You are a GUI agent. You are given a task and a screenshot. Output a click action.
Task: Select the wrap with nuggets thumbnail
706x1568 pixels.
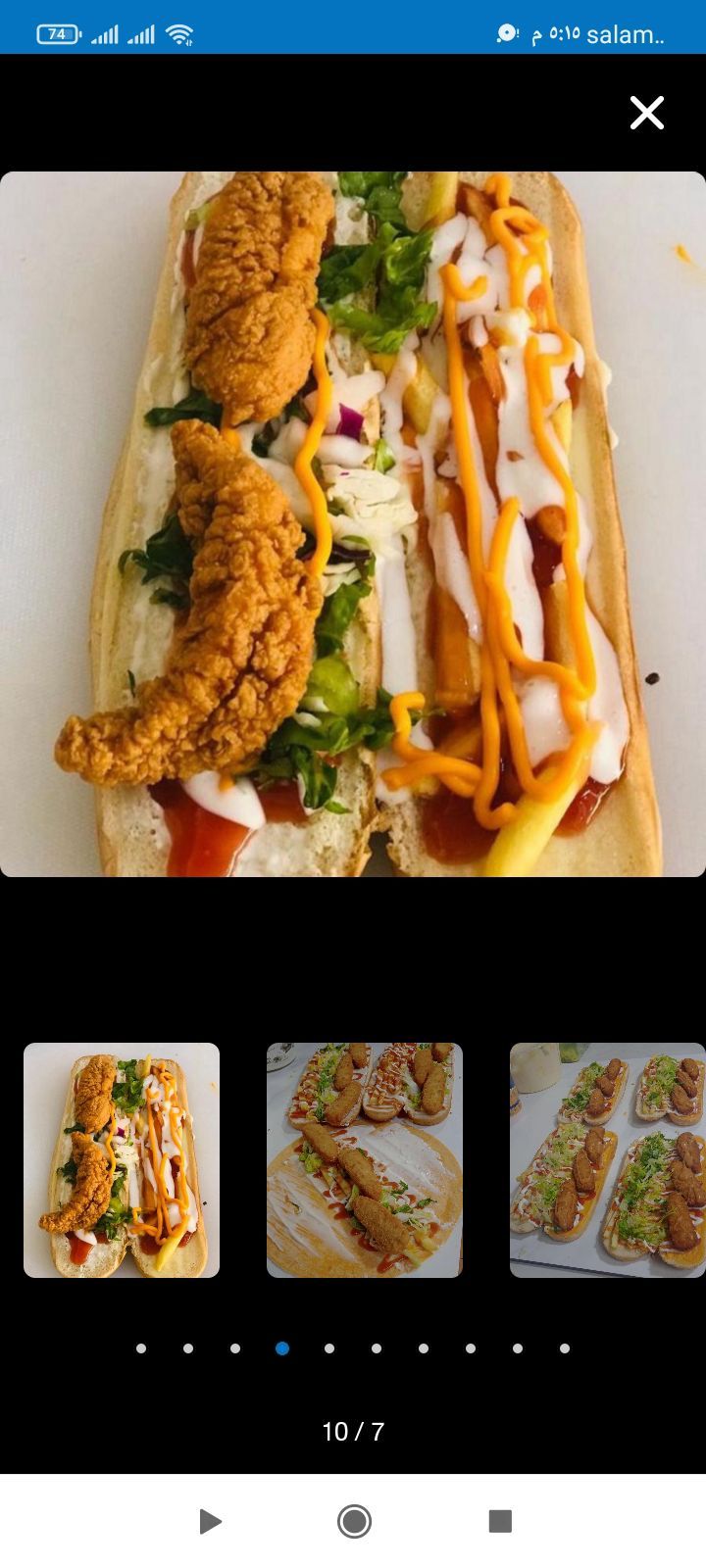tap(365, 1159)
